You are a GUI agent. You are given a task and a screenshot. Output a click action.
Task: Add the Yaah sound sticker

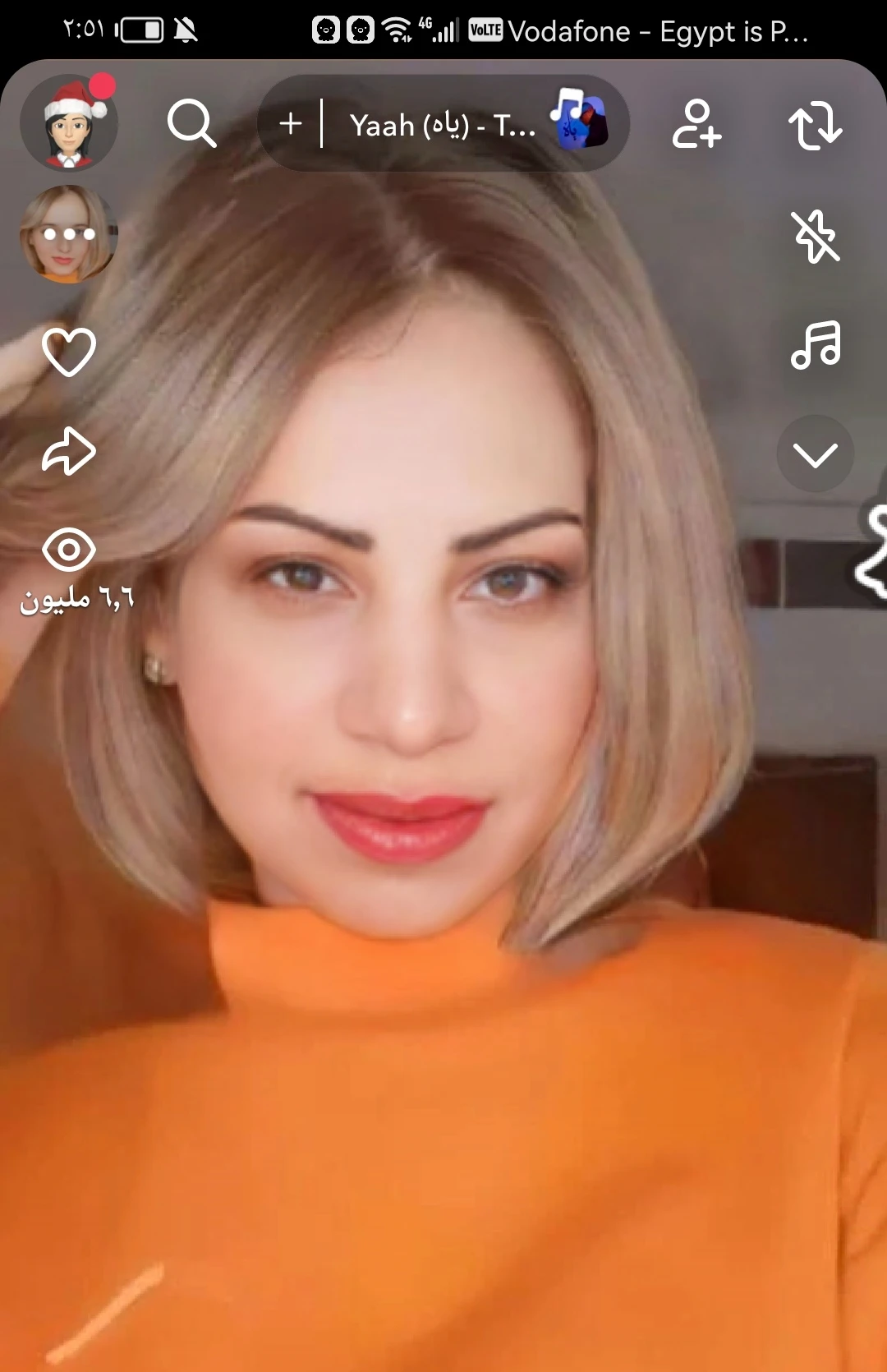(291, 124)
